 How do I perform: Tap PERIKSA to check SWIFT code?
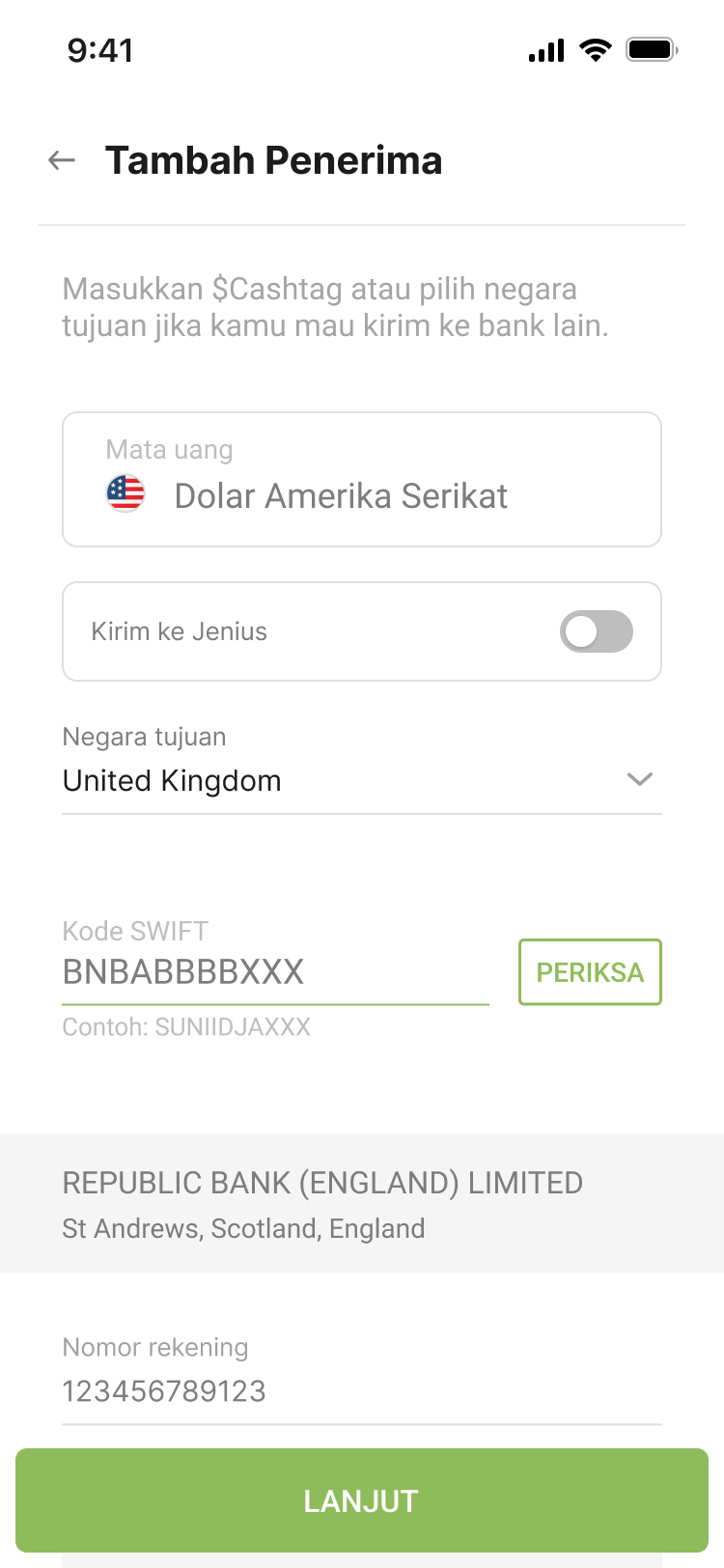click(x=590, y=972)
